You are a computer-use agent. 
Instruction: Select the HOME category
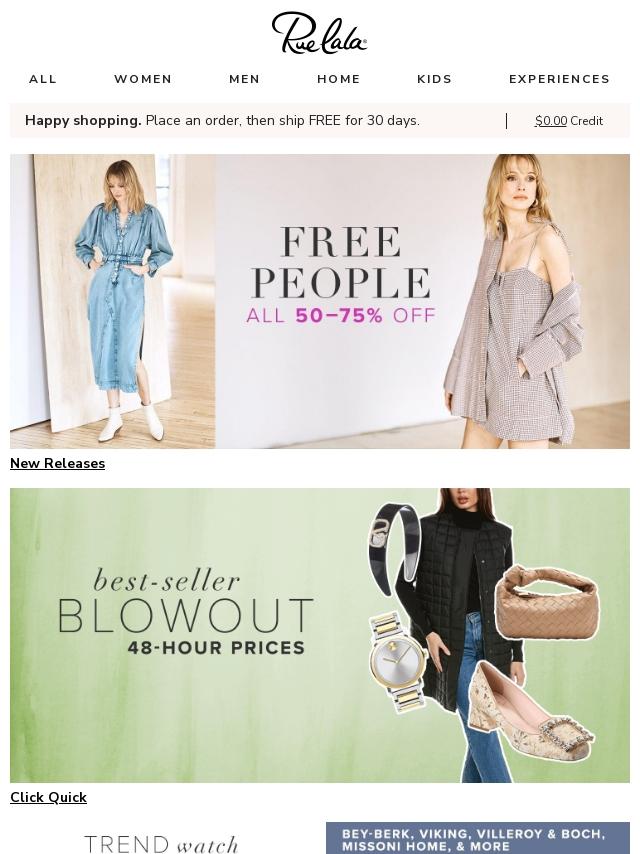coord(339,79)
